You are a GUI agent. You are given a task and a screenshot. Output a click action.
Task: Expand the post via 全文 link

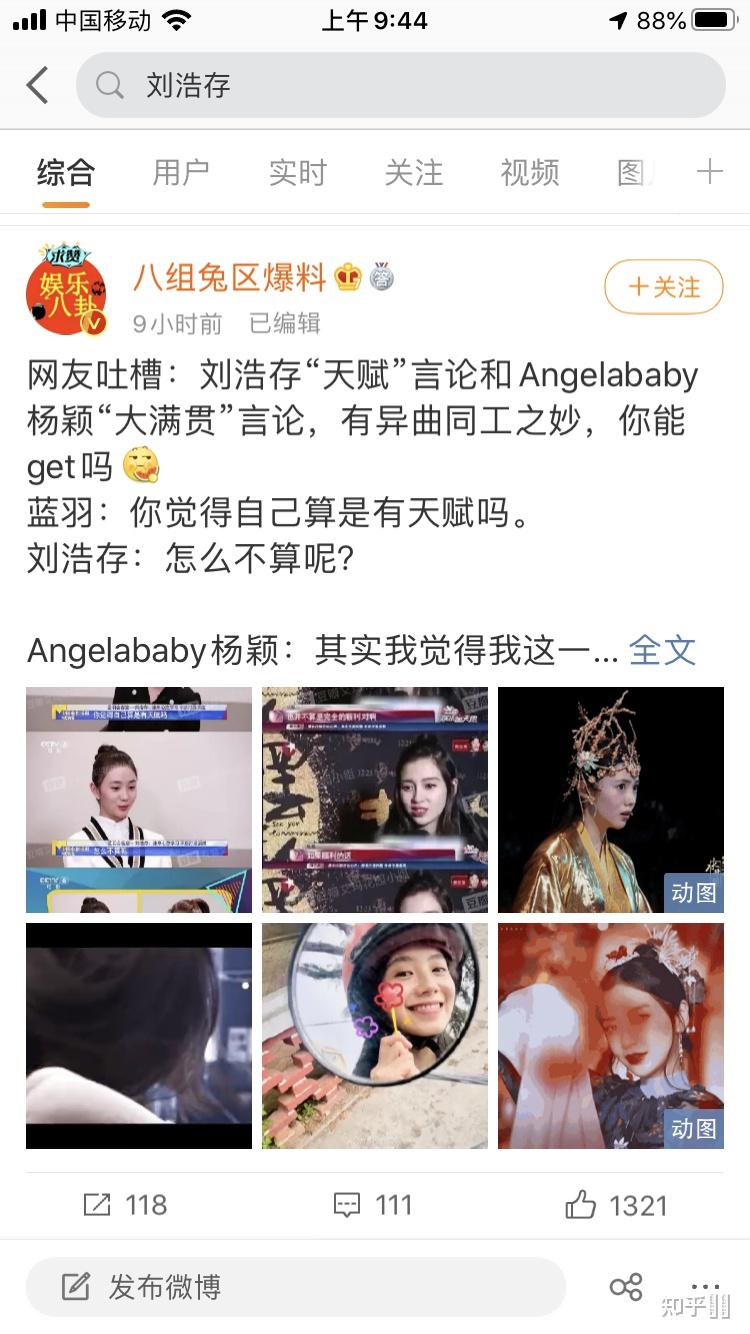[662, 651]
